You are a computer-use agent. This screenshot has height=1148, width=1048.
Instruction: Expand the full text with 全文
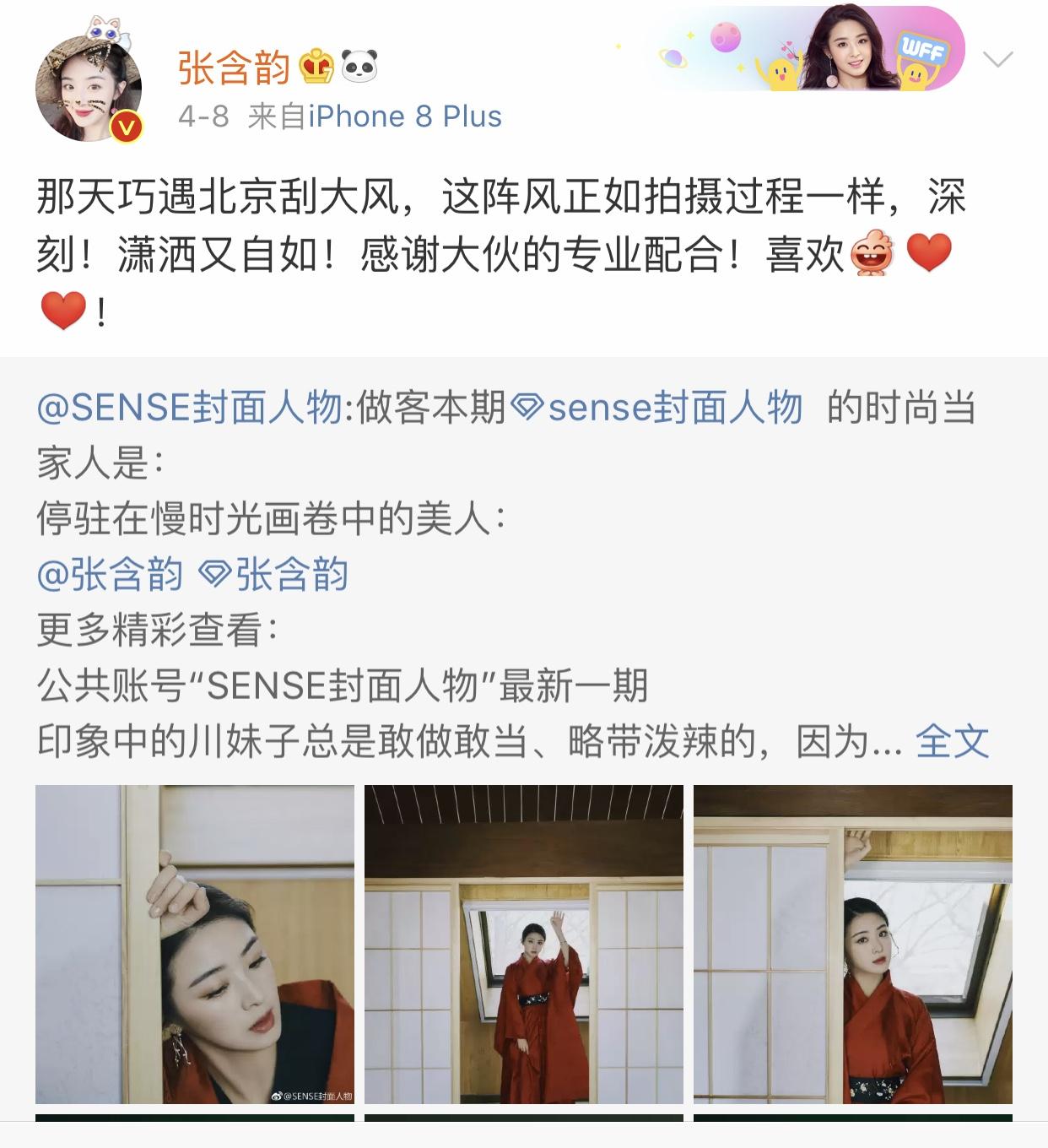(x=952, y=742)
